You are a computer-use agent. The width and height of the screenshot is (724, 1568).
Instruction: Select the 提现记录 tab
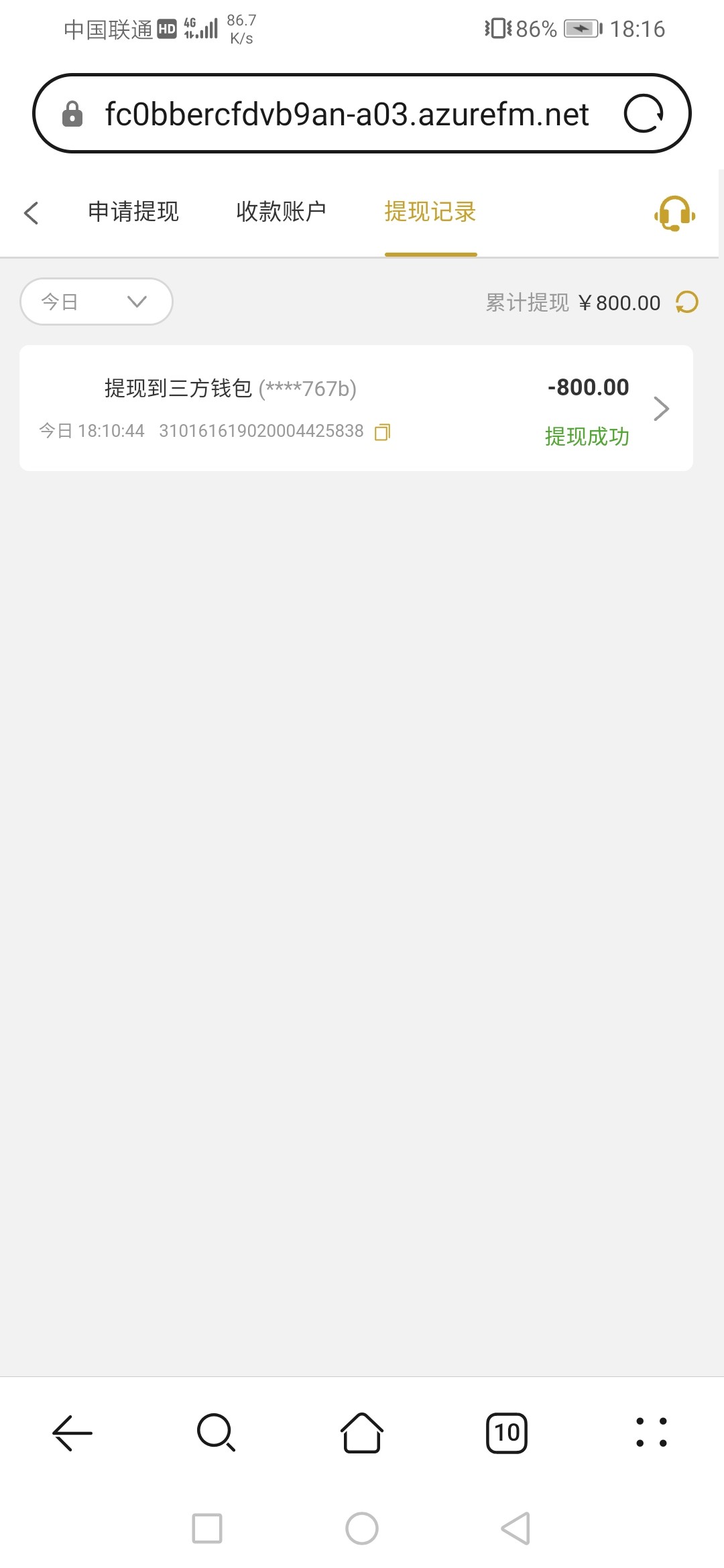430,212
